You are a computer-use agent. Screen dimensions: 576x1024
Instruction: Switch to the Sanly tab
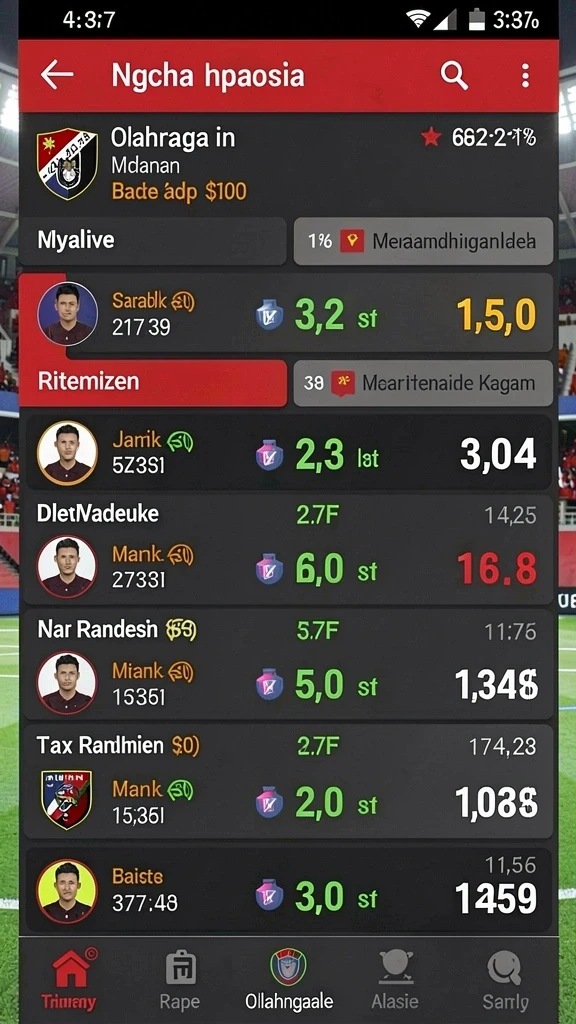click(x=505, y=980)
